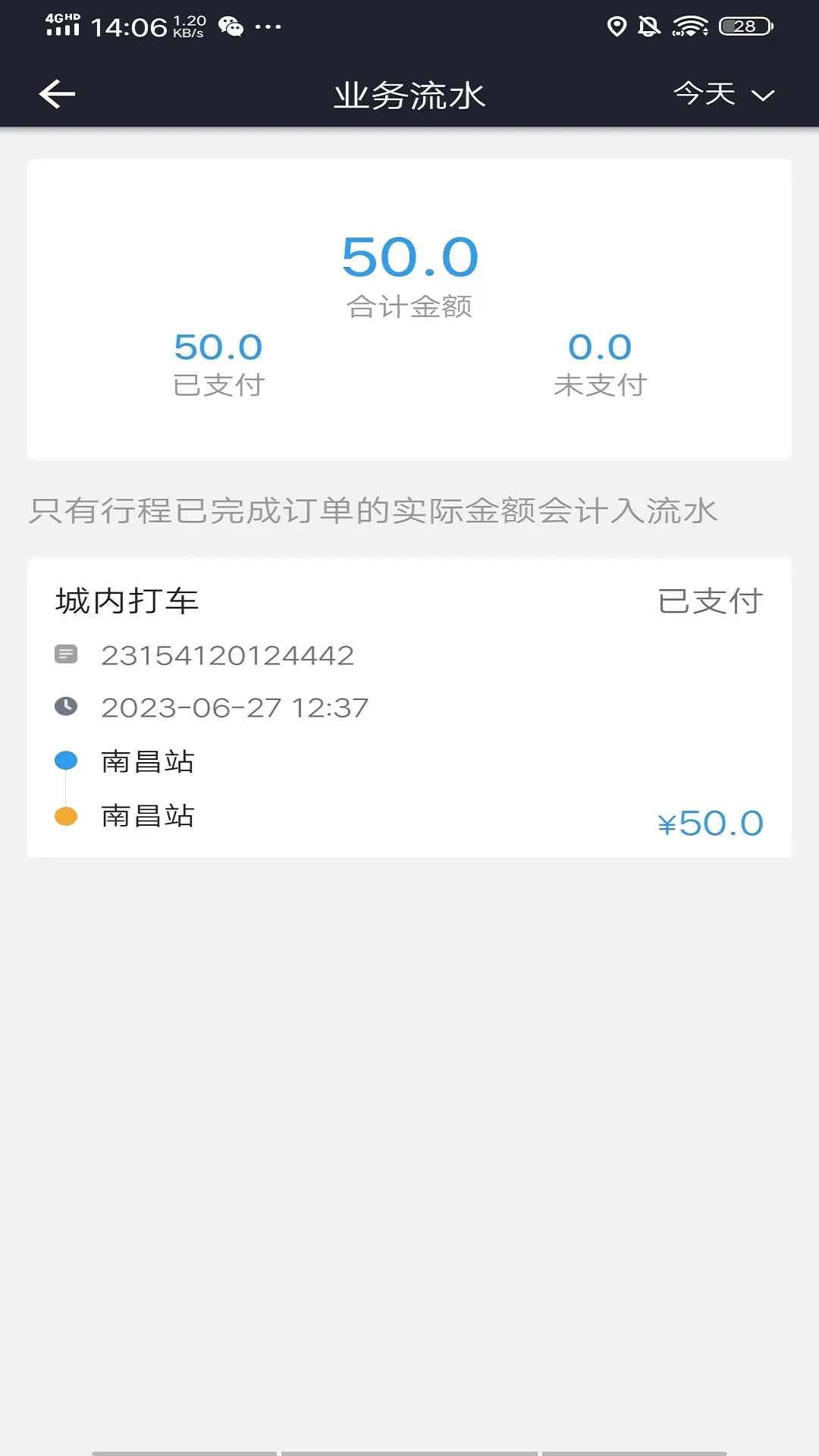Click the blue pickup location dot

66,760
